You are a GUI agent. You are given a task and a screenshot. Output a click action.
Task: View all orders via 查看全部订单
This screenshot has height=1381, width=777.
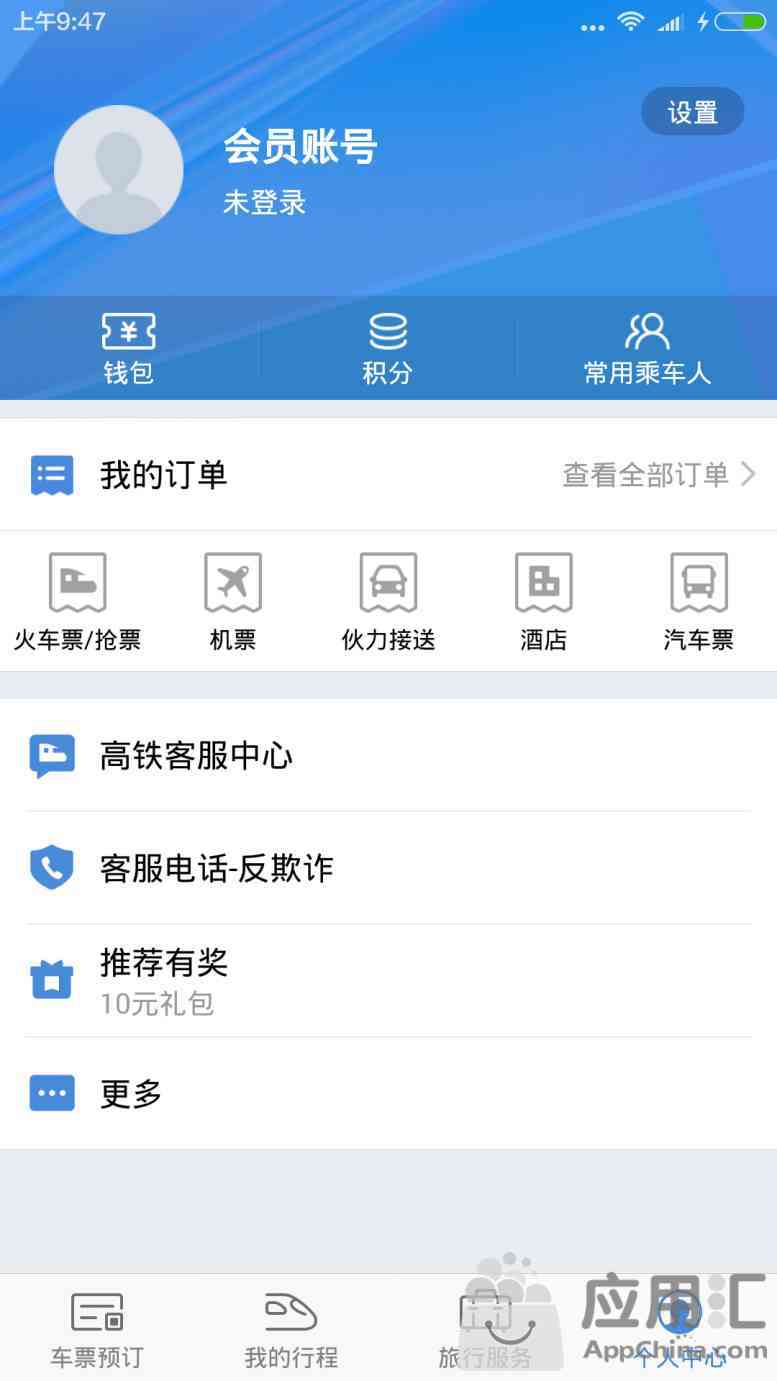(x=659, y=475)
